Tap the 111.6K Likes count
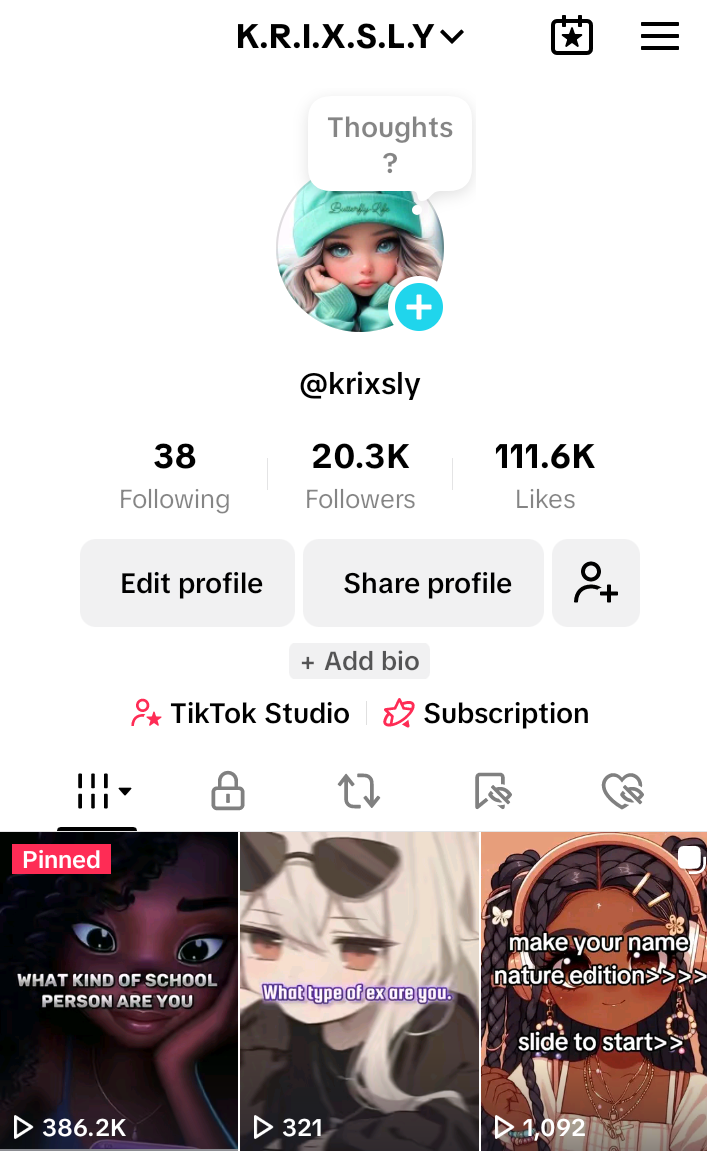Image resolution: width=707 pixels, height=1152 pixels. coord(545,476)
